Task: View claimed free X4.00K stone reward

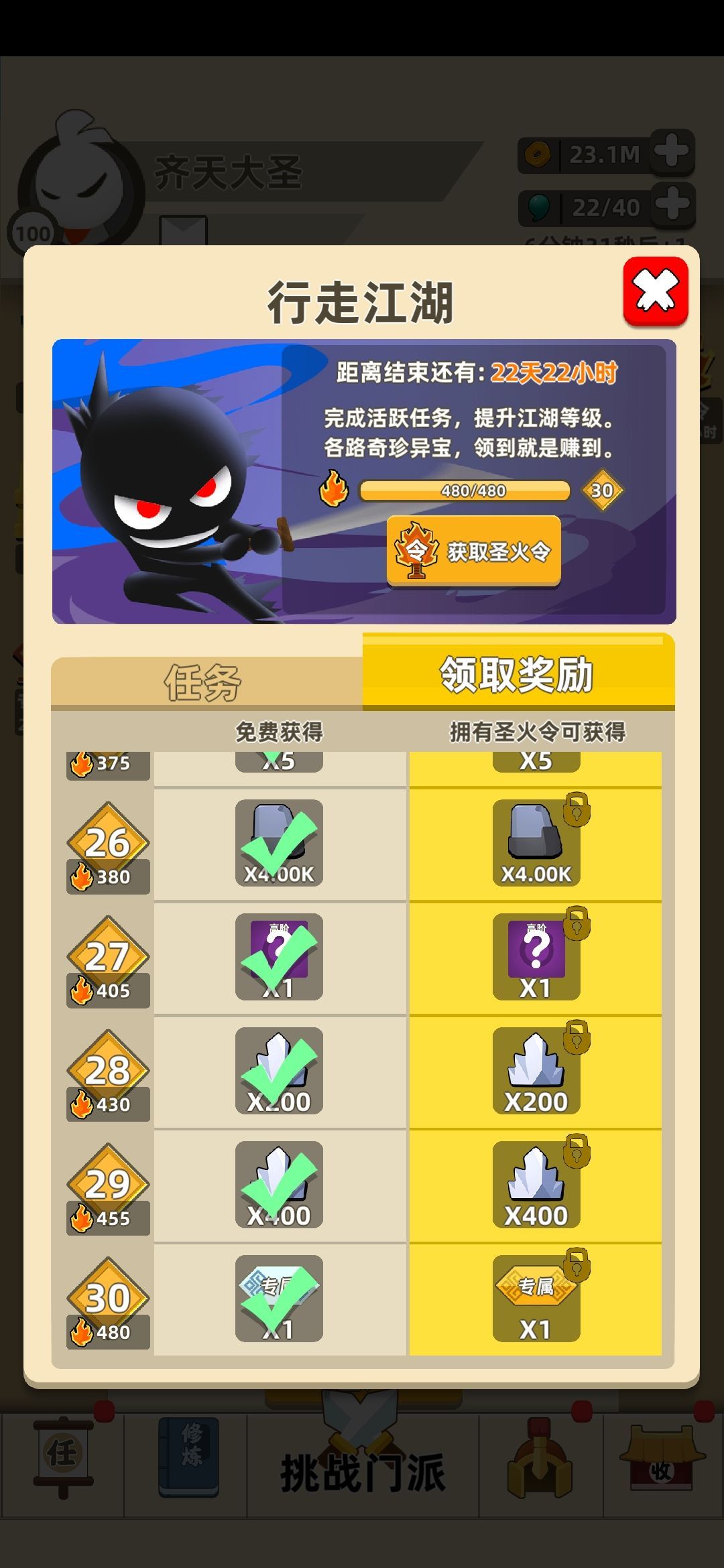Action: (279, 843)
